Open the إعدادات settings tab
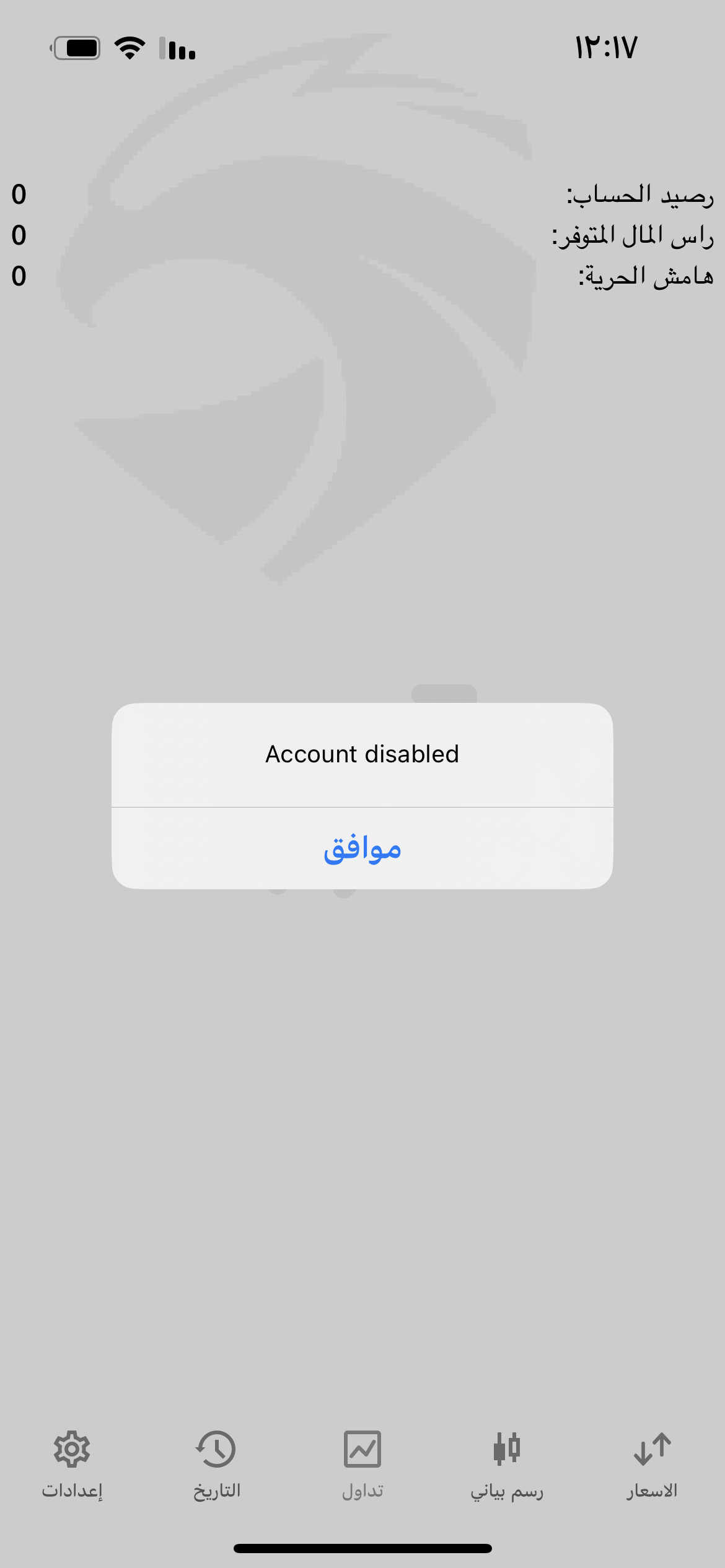The height and width of the screenshot is (1568, 725). coord(72,1465)
